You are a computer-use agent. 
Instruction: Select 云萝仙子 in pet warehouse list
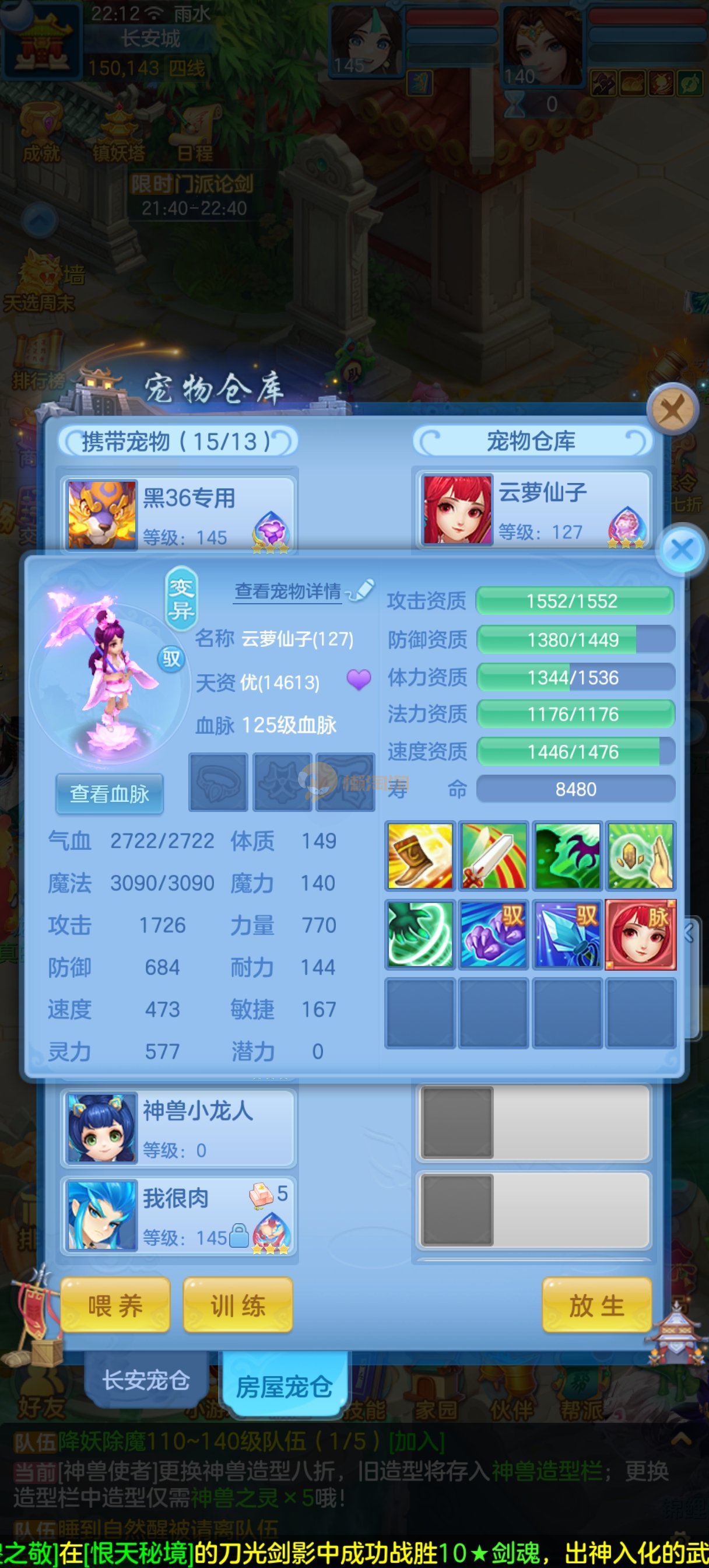pos(532,510)
